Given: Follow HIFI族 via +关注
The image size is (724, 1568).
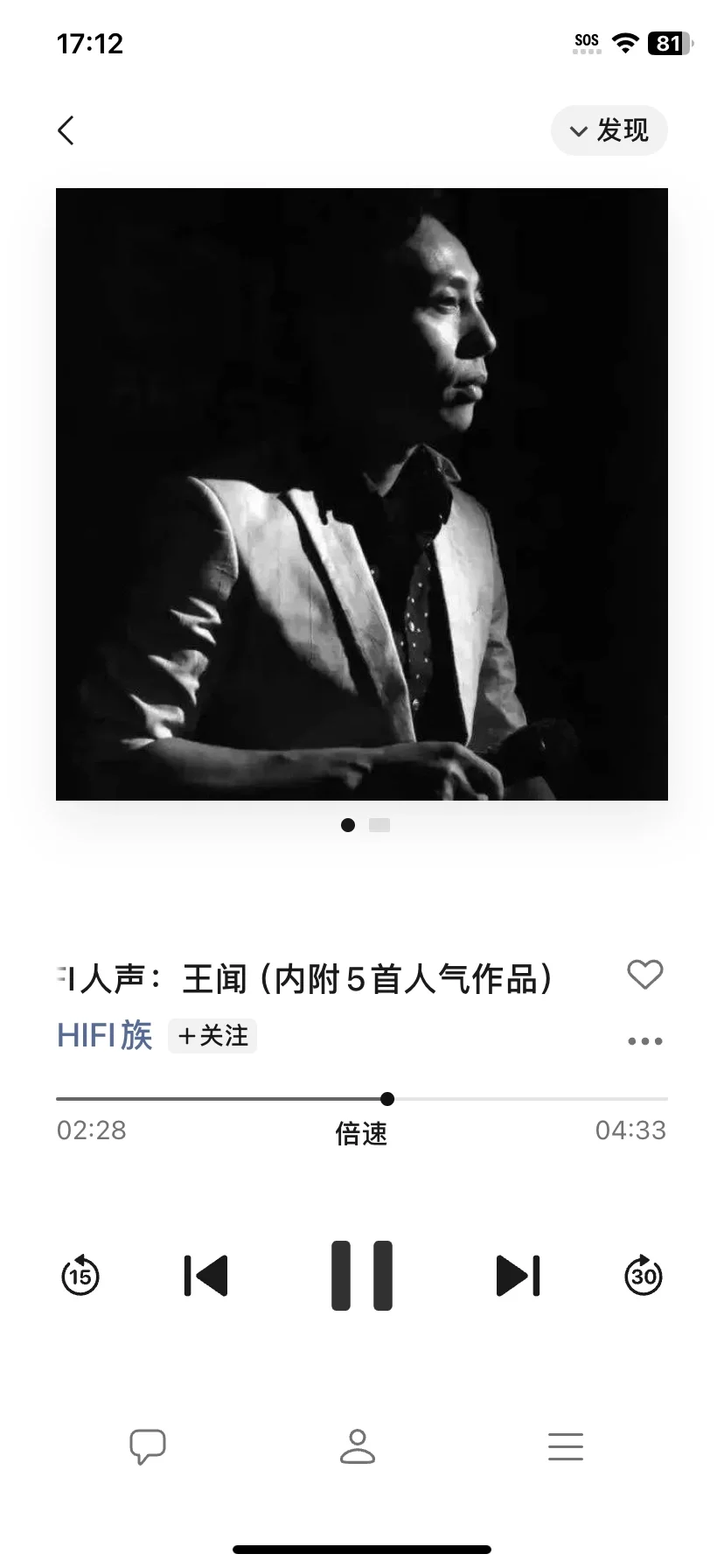Looking at the screenshot, I should (x=212, y=1035).
